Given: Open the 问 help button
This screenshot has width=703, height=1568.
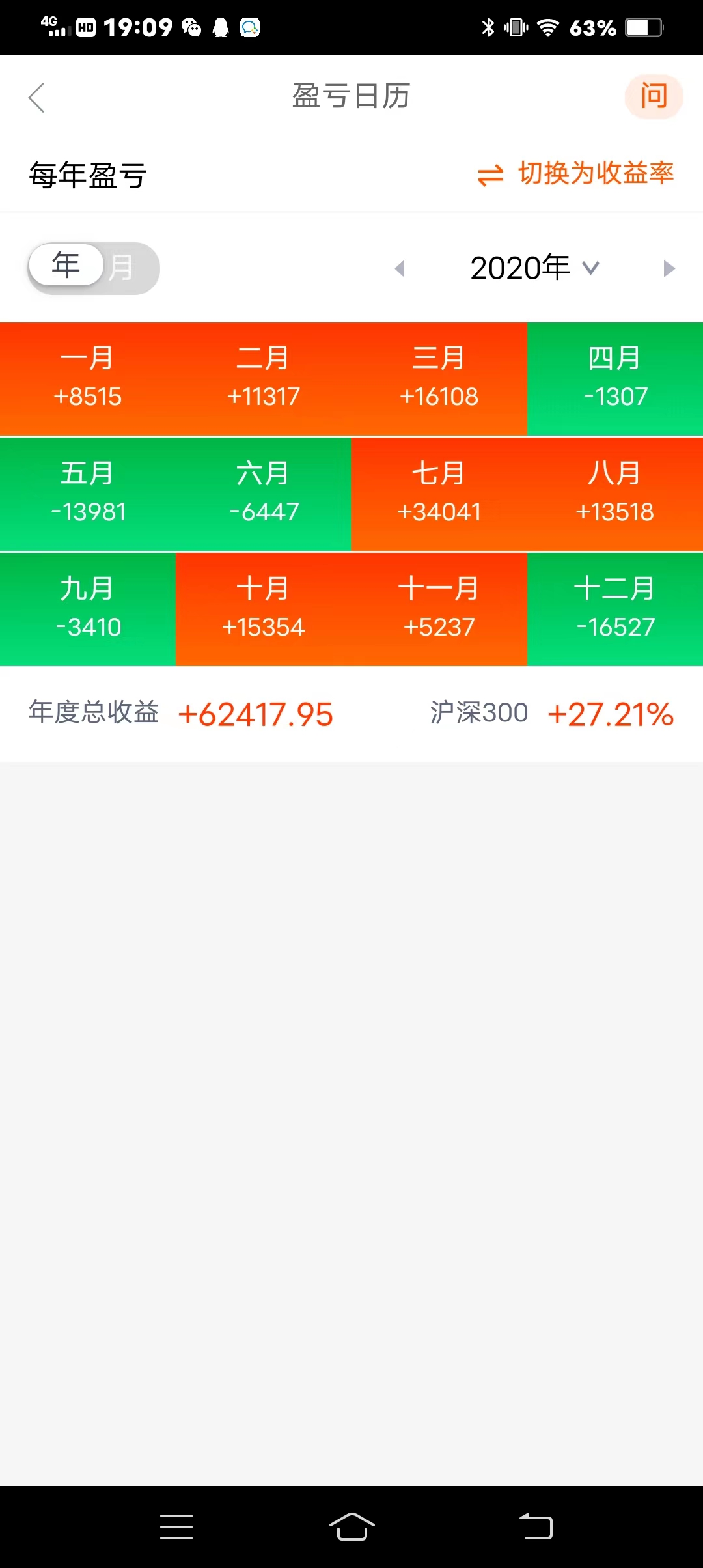Looking at the screenshot, I should tap(654, 96).
